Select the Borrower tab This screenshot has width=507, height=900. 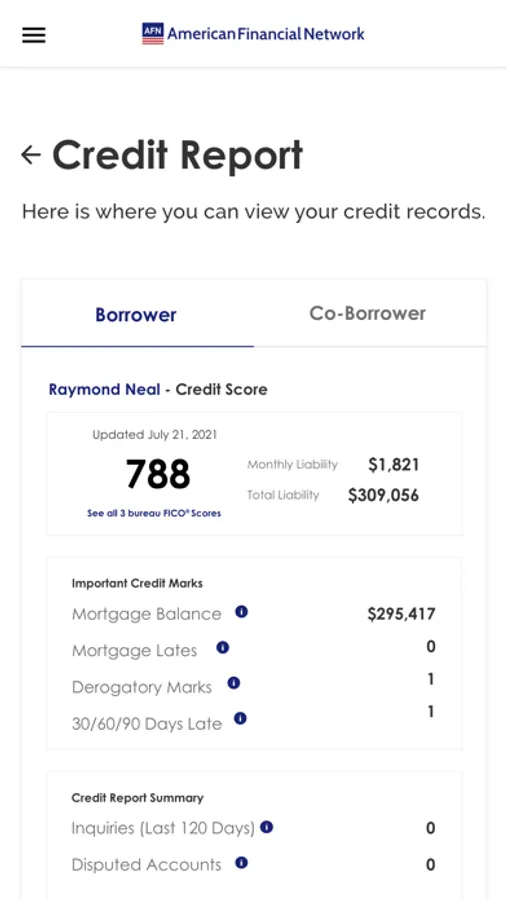[x=136, y=315]
